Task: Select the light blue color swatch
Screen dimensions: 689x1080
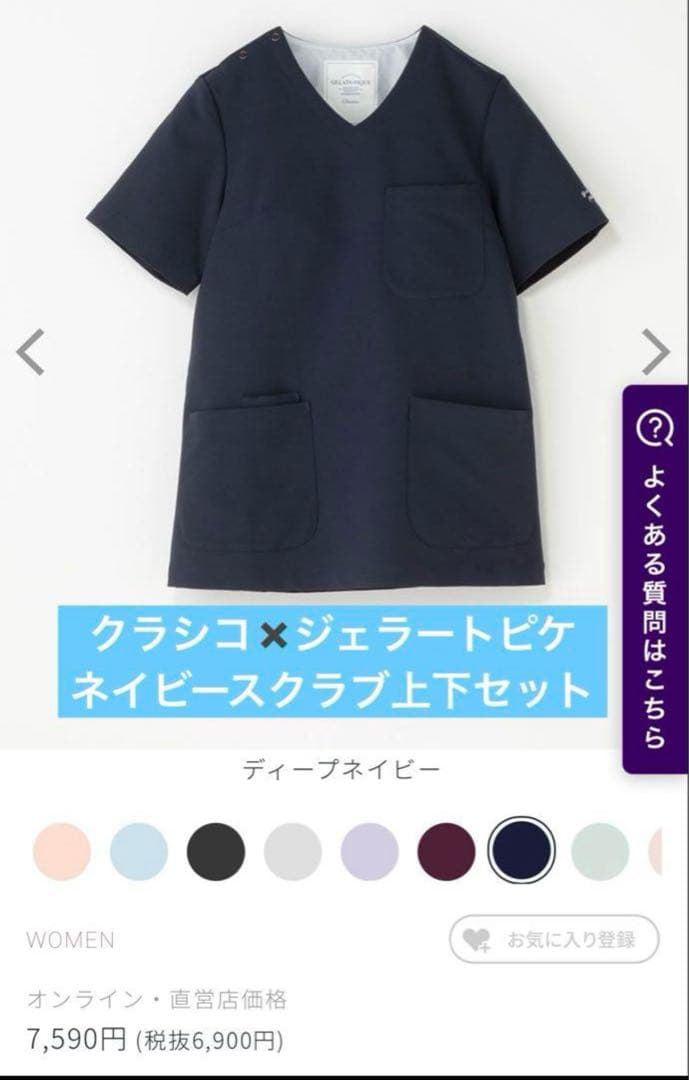Action: tap(138, 852)
